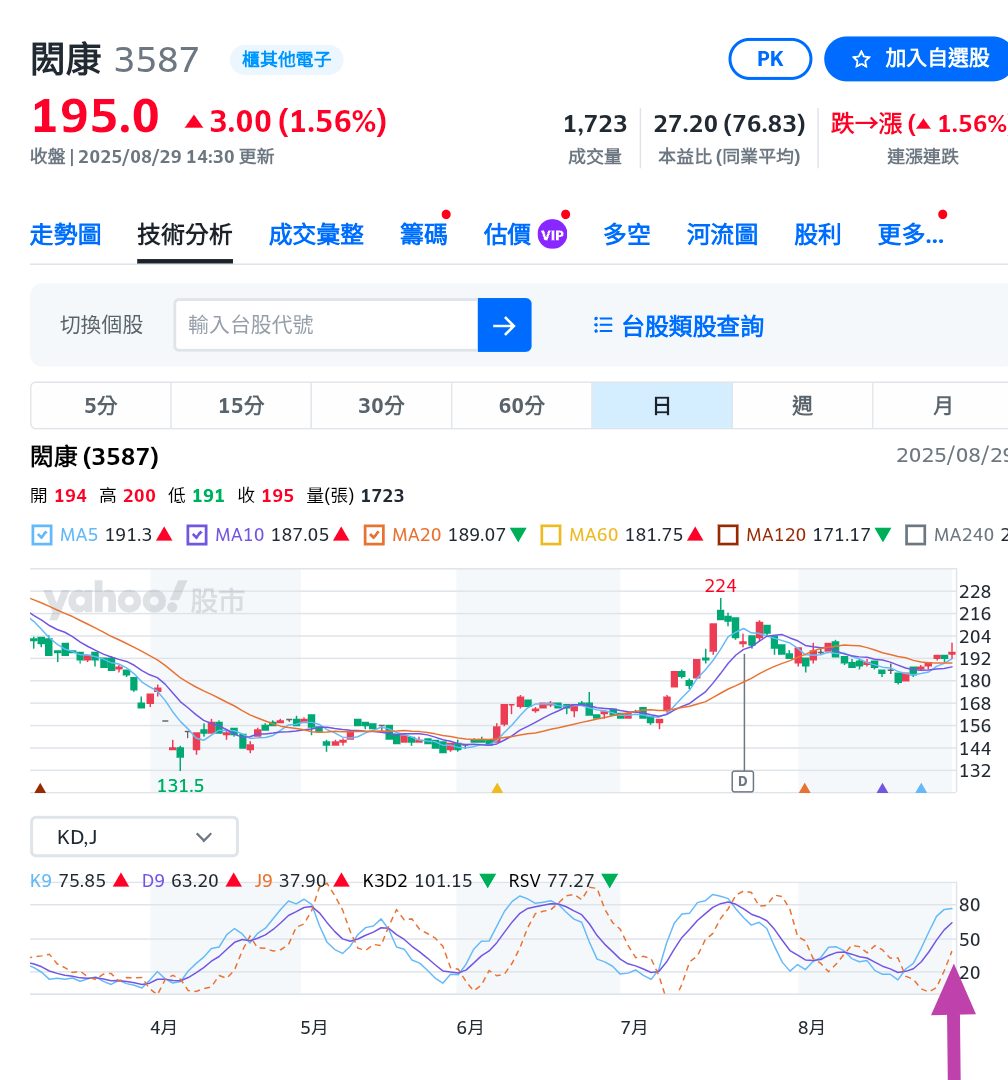Image resolution: width=1008 pixels, height=1080 pixels.
Task: Tap the PK compare button
Action: tap(770, 59)
